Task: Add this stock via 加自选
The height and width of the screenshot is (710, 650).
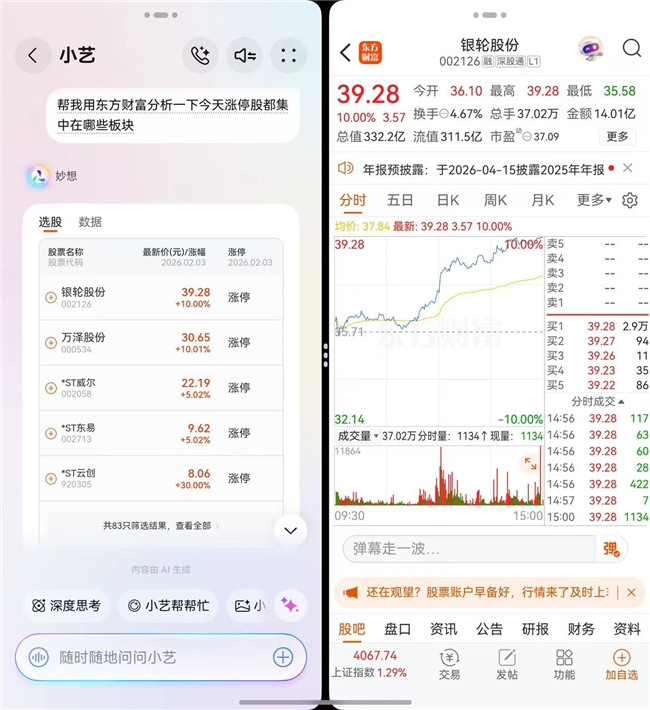Action: coord(621,664)
